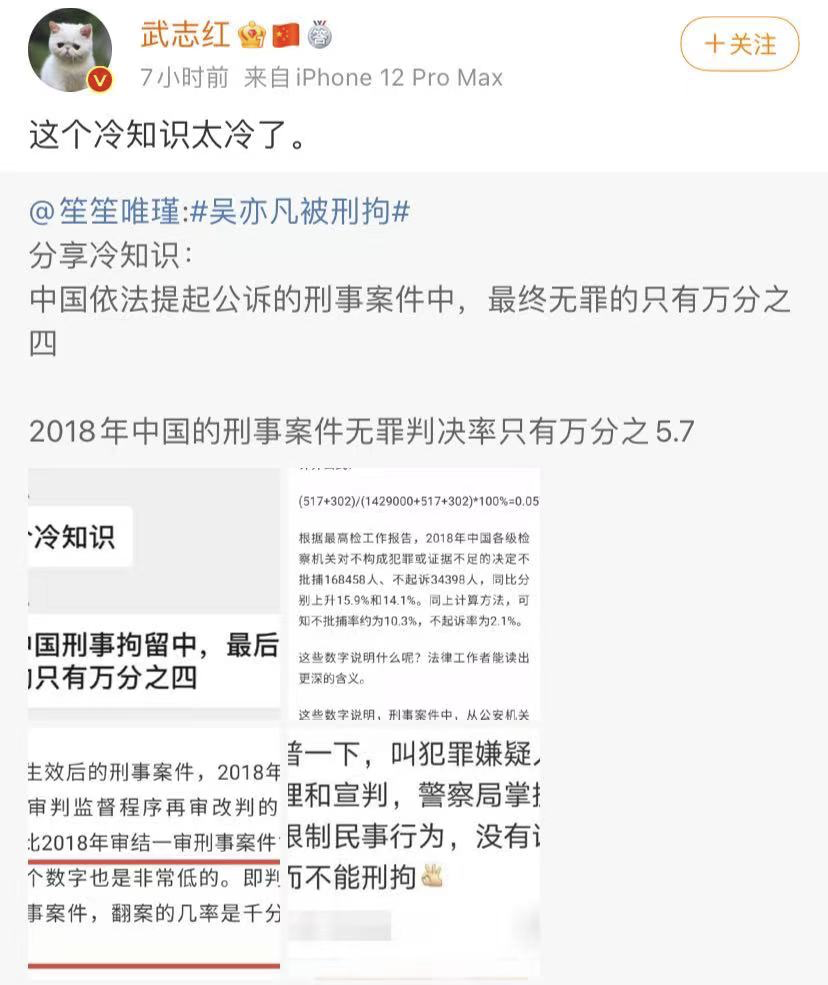
Task: Open the @笙笙唯瑾 user mention
Action: 106,212
